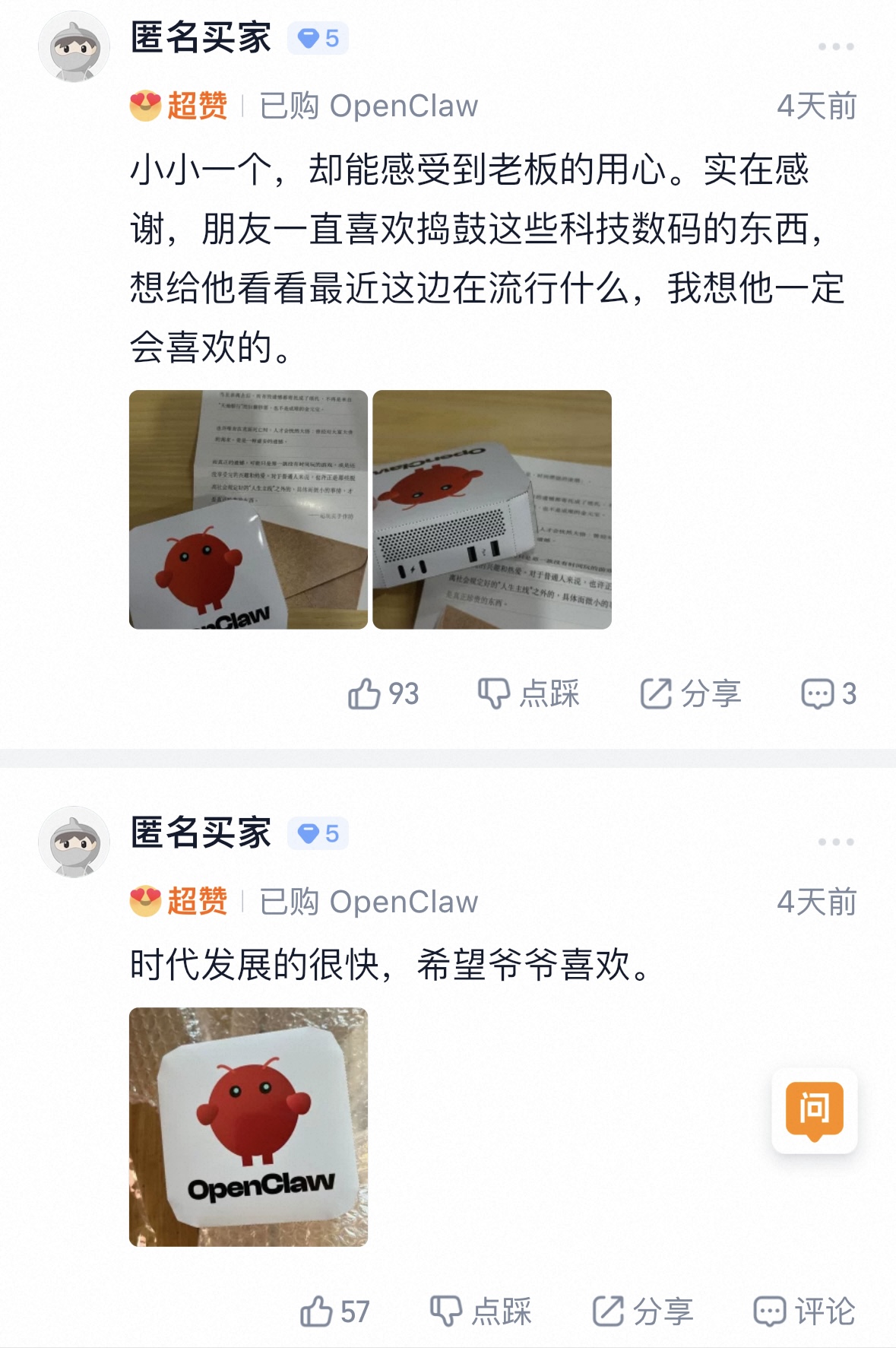Share the first review via 分享
Viewport: 896px width, 1348px height.
click(690, 693)
